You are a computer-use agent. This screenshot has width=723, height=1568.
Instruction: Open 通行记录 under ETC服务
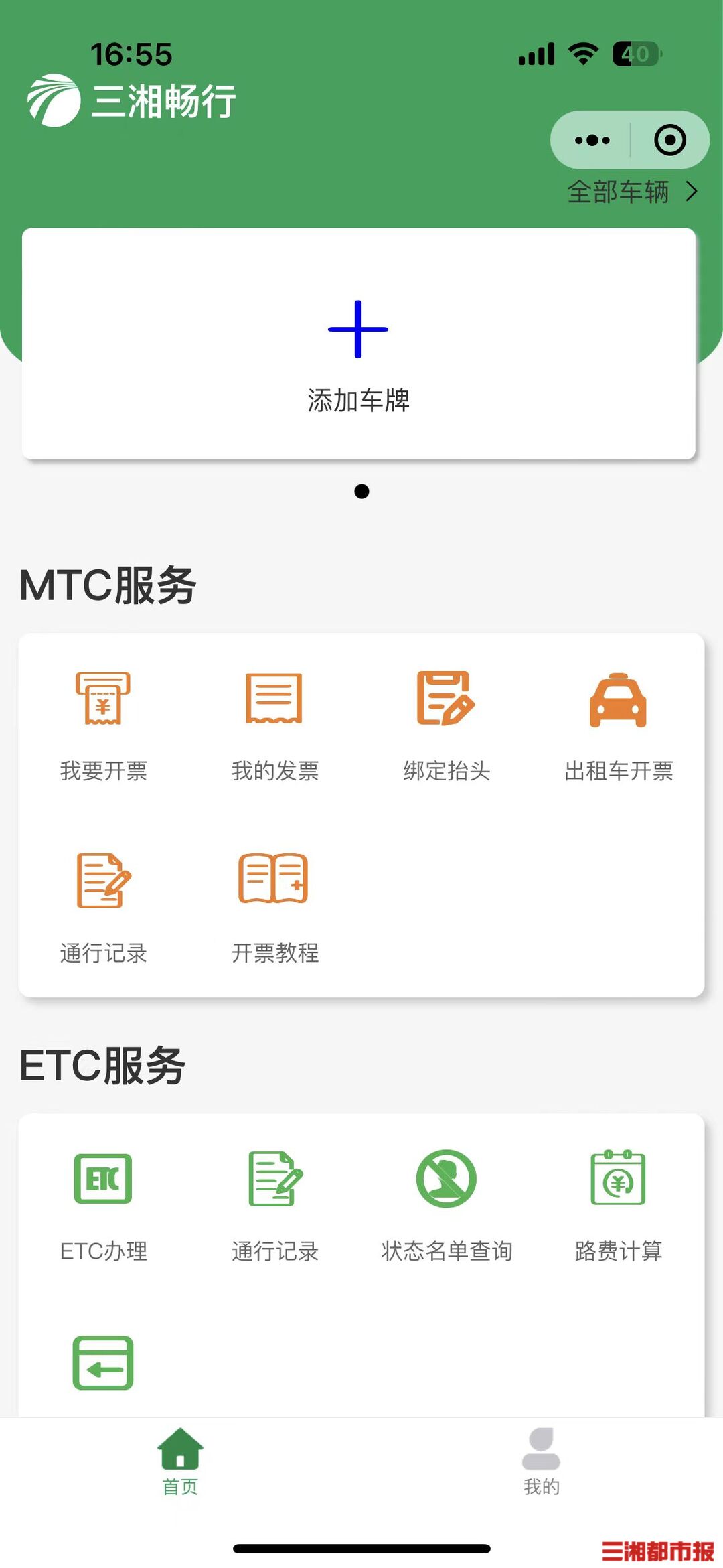274,1206
